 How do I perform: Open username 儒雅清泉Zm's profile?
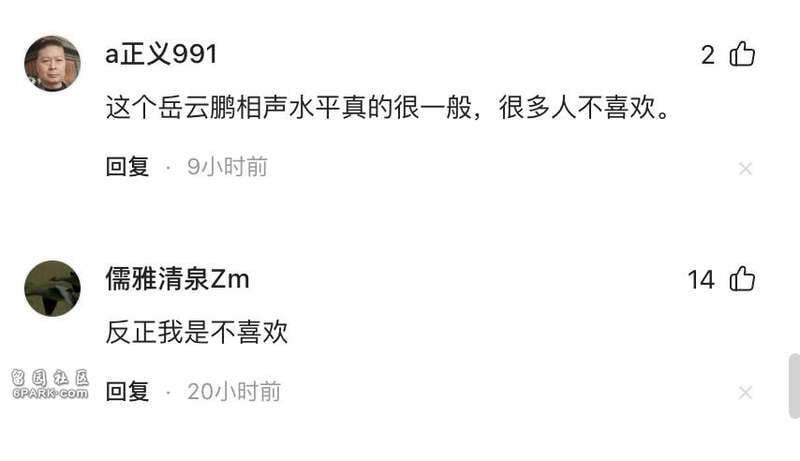tap(177, 279)
